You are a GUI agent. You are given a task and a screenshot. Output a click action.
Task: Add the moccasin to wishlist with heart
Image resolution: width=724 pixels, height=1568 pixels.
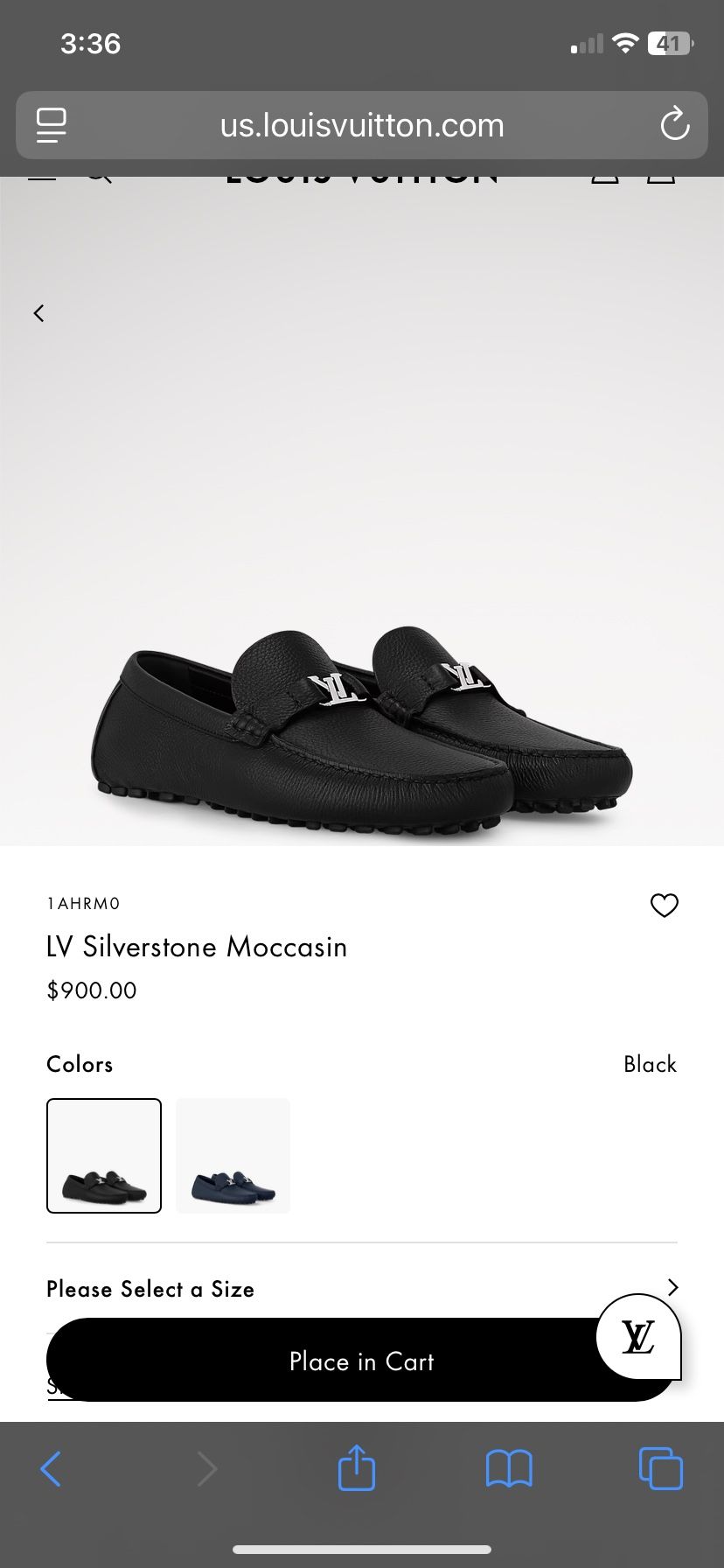(x=664, y=906)
